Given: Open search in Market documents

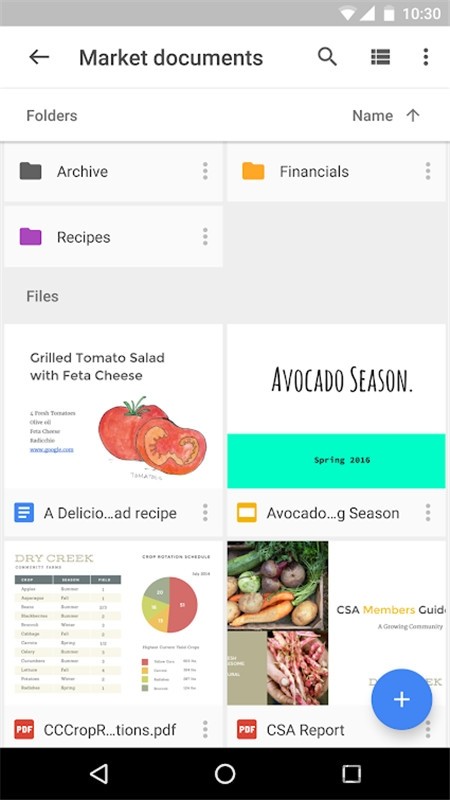Looking at the screenshot, I should coord(327,57).
